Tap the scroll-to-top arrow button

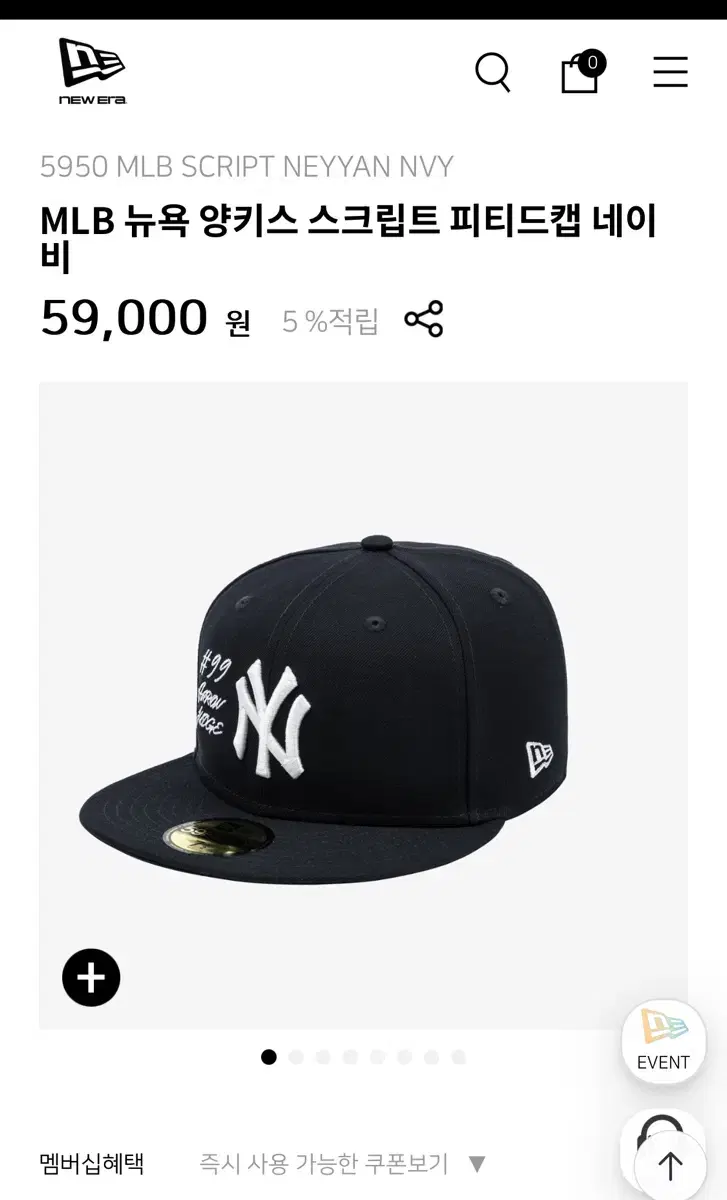click(x=670, y=1164)
